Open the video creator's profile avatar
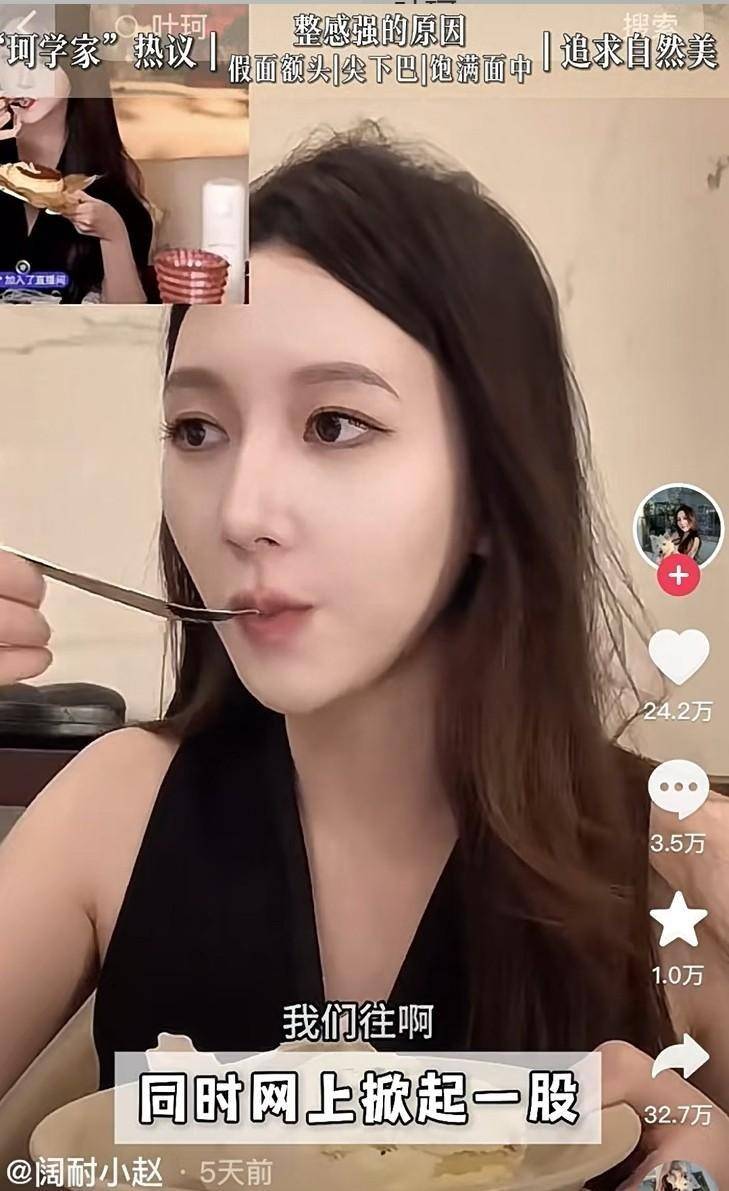This screenshot has height=1191, width=729. [x=678, y=527]
